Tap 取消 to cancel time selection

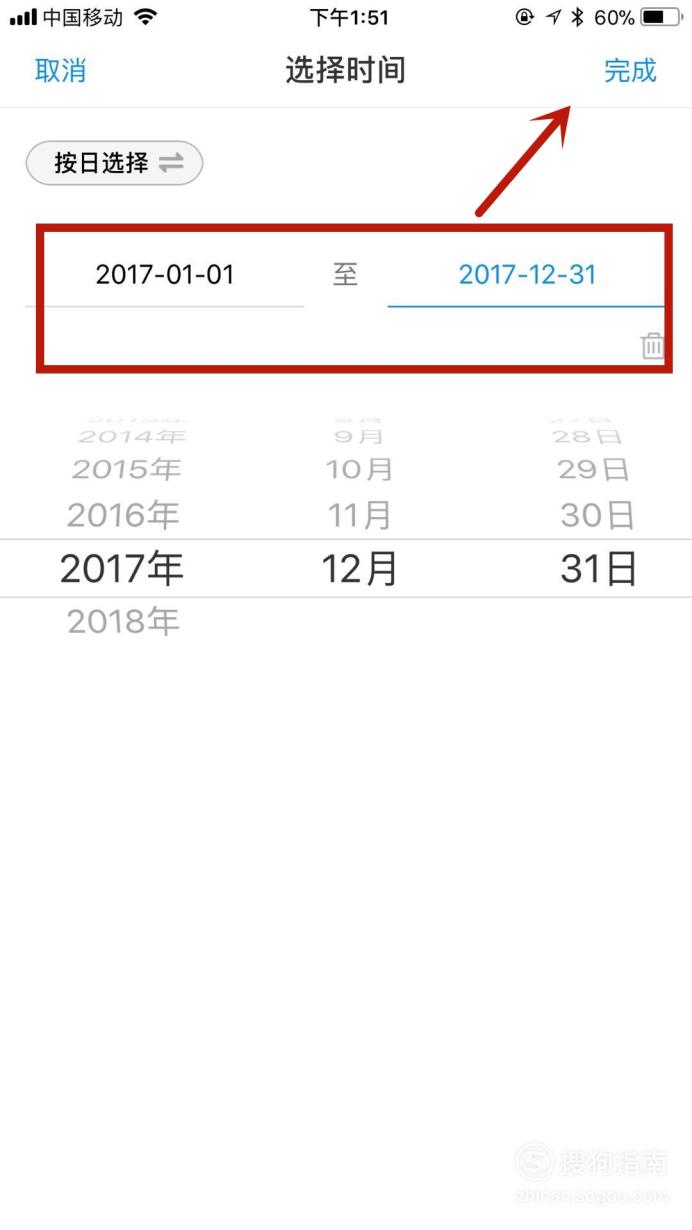click(x=61, y=71)
